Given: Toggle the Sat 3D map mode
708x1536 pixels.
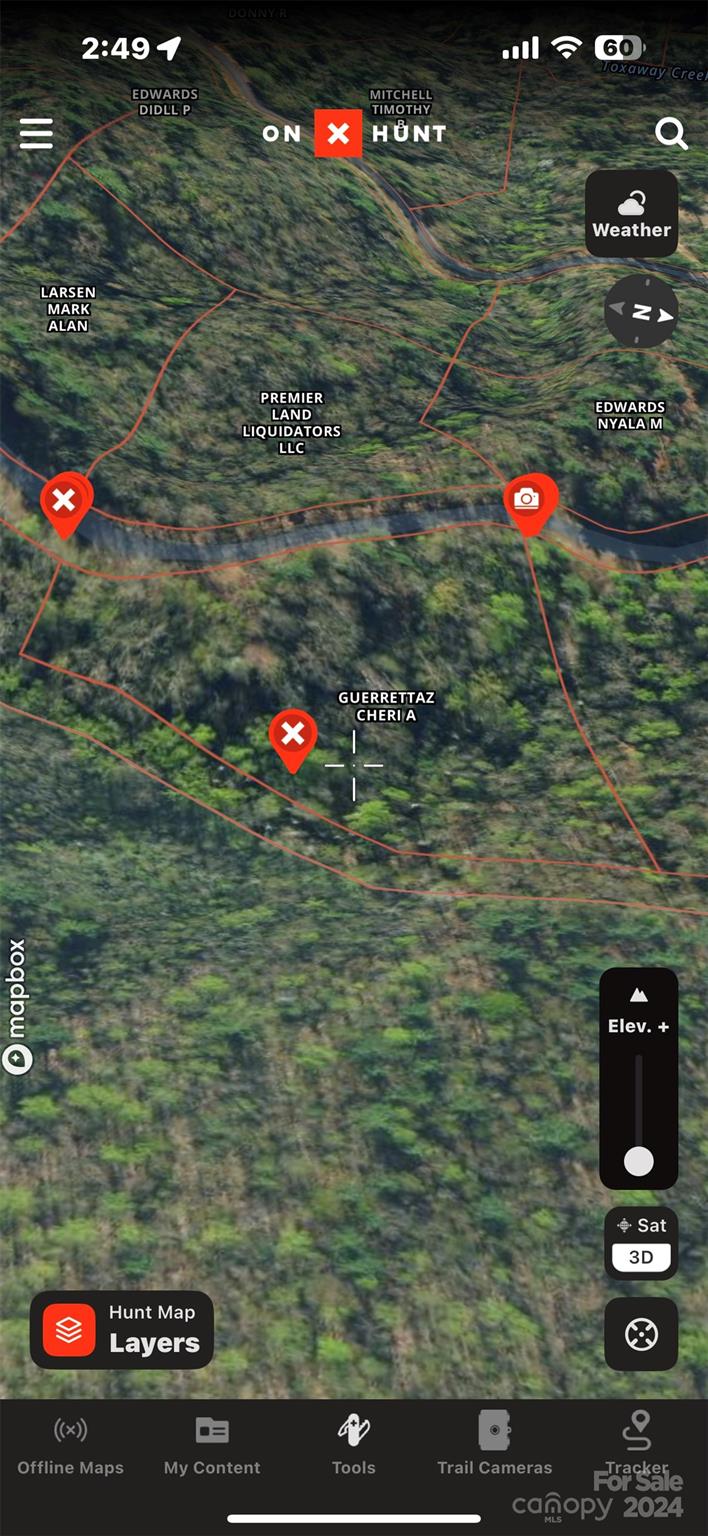Looking at the screenshot, I should (x=641, y=1243).
